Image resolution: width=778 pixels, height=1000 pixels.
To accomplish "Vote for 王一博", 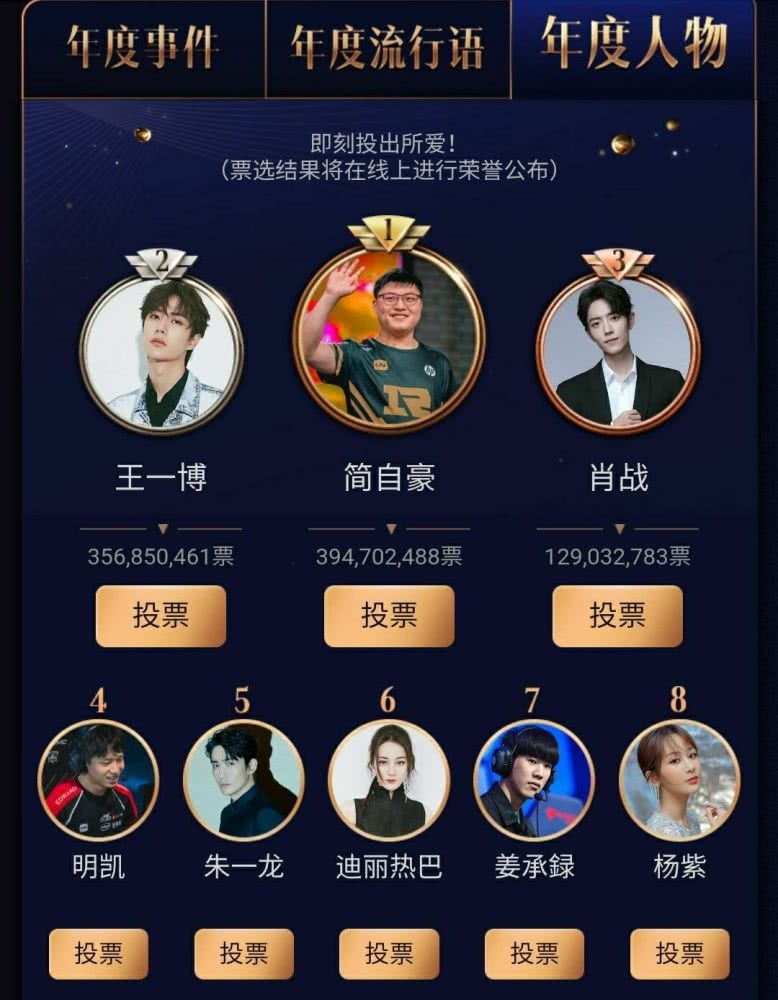I will [x=160, y=616].
